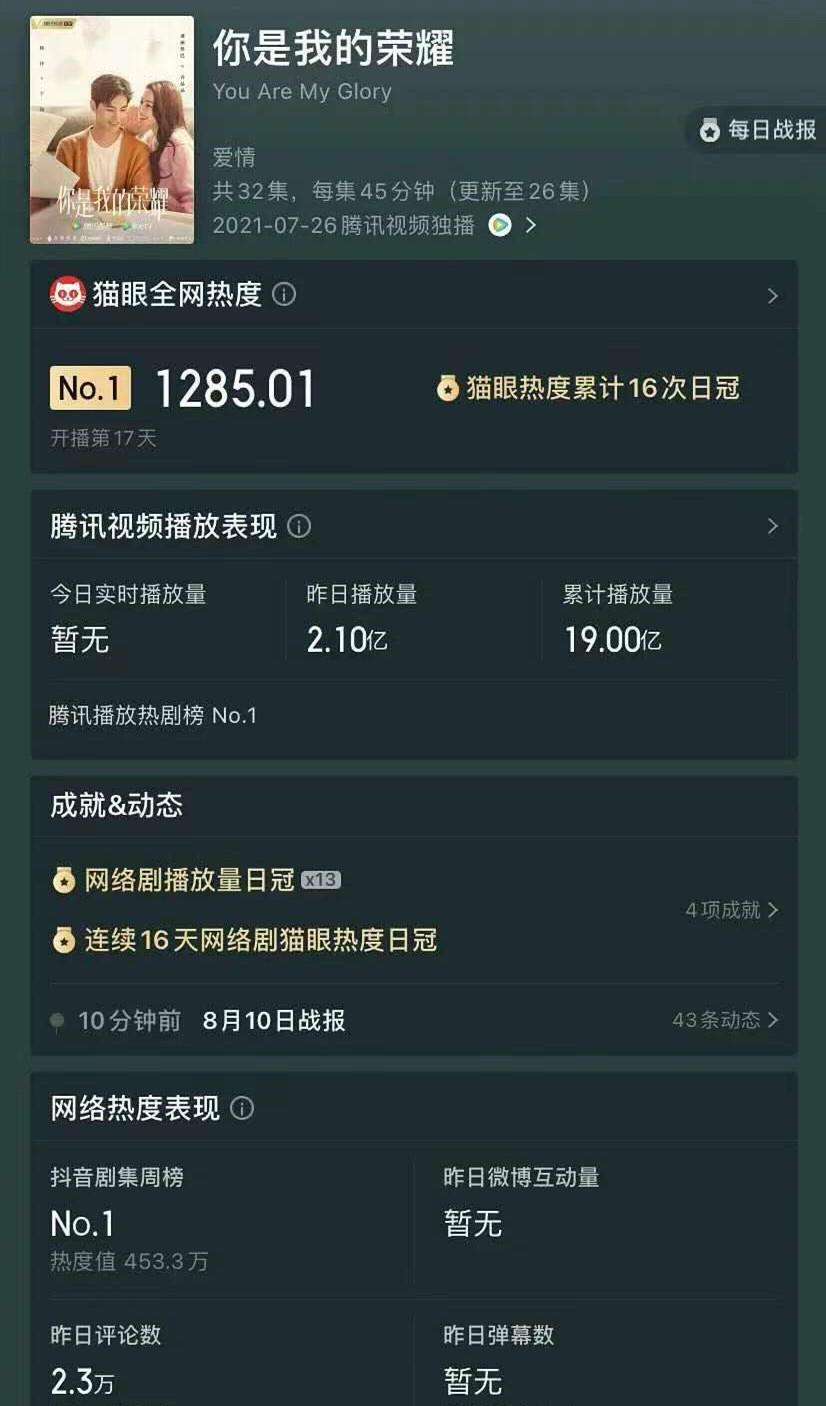The width and height of the screenshot is (826, 1406).
Task: Show info about 猫眼全网热度
Action: tap(284, 294)
